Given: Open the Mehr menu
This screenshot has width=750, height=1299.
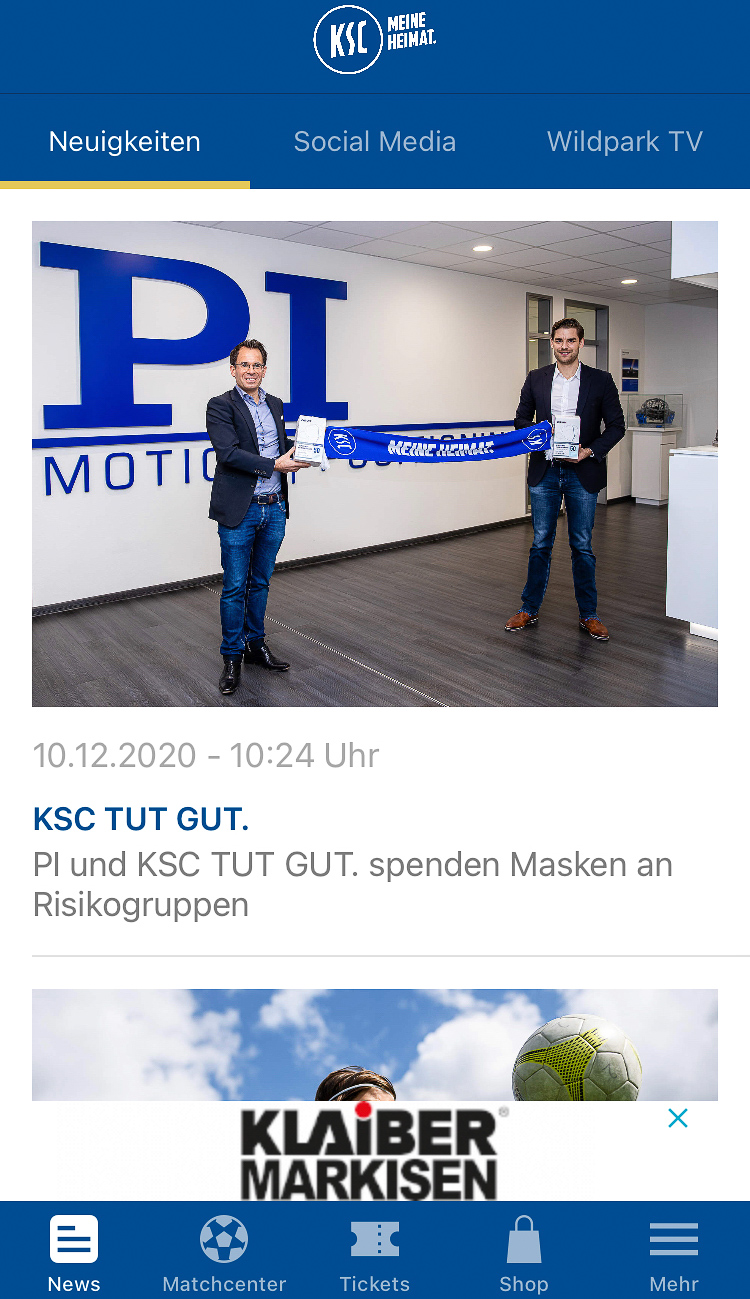Looking at the screenshot, I should pyautogui.click(x=674, y=1254).
